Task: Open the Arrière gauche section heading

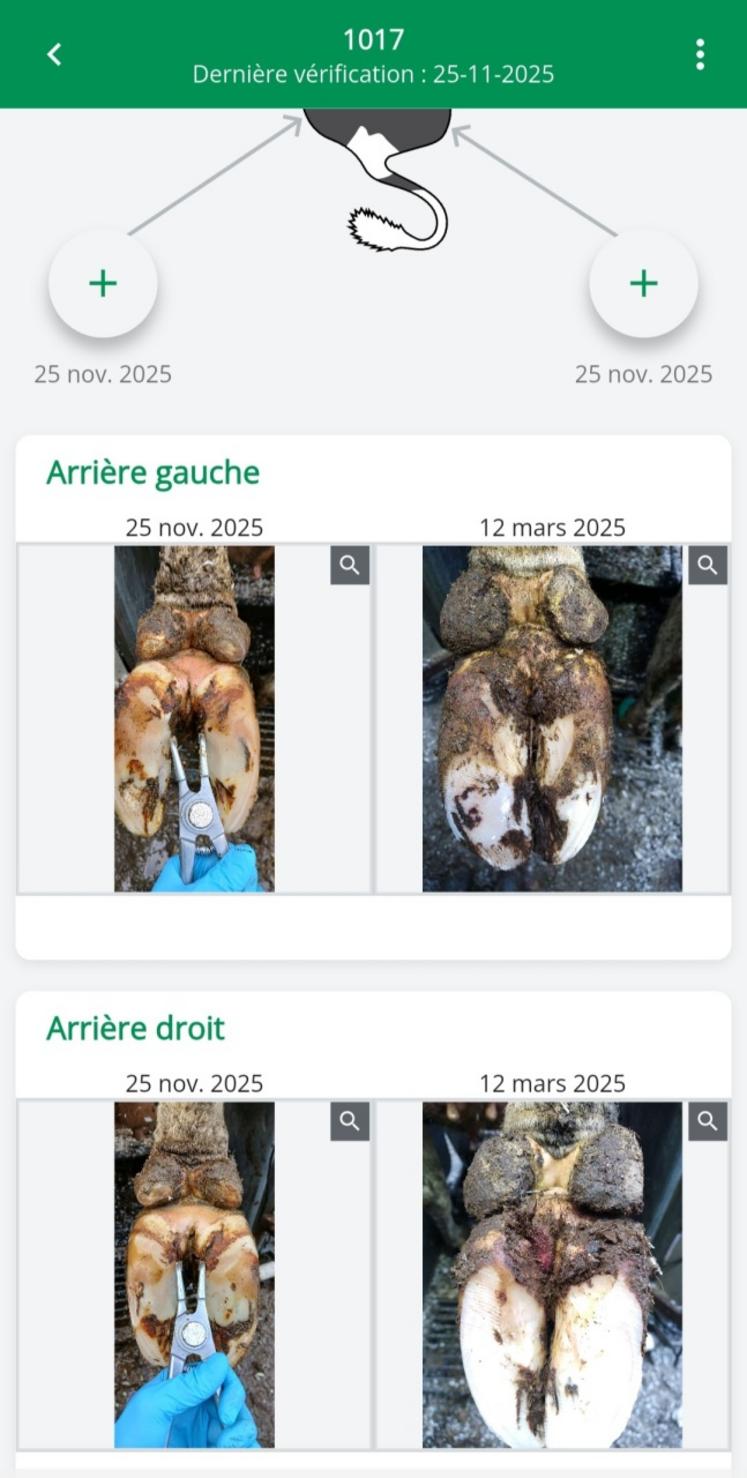Action: tap(150, 472)
